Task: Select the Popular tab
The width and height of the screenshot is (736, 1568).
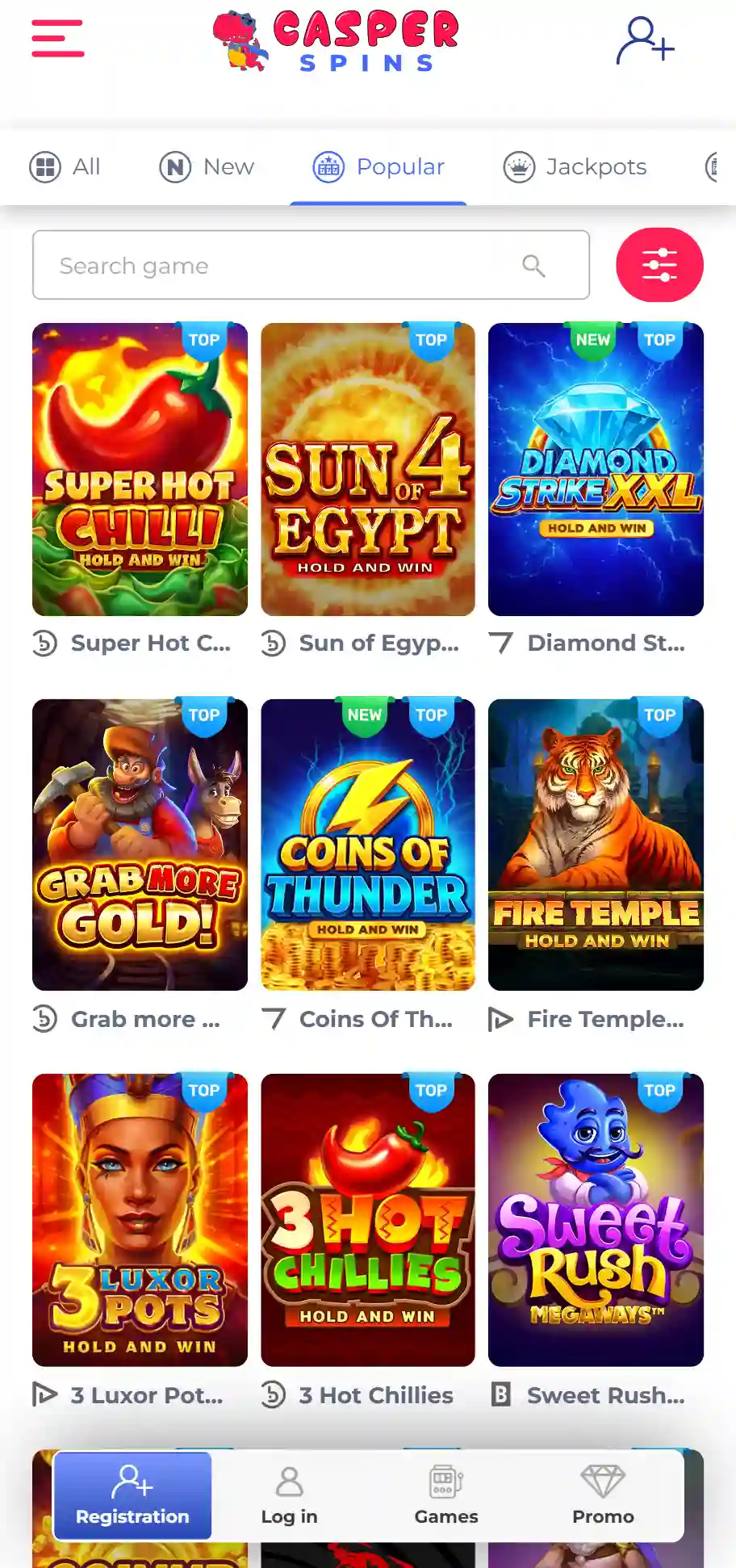Action: click(378, 167)
